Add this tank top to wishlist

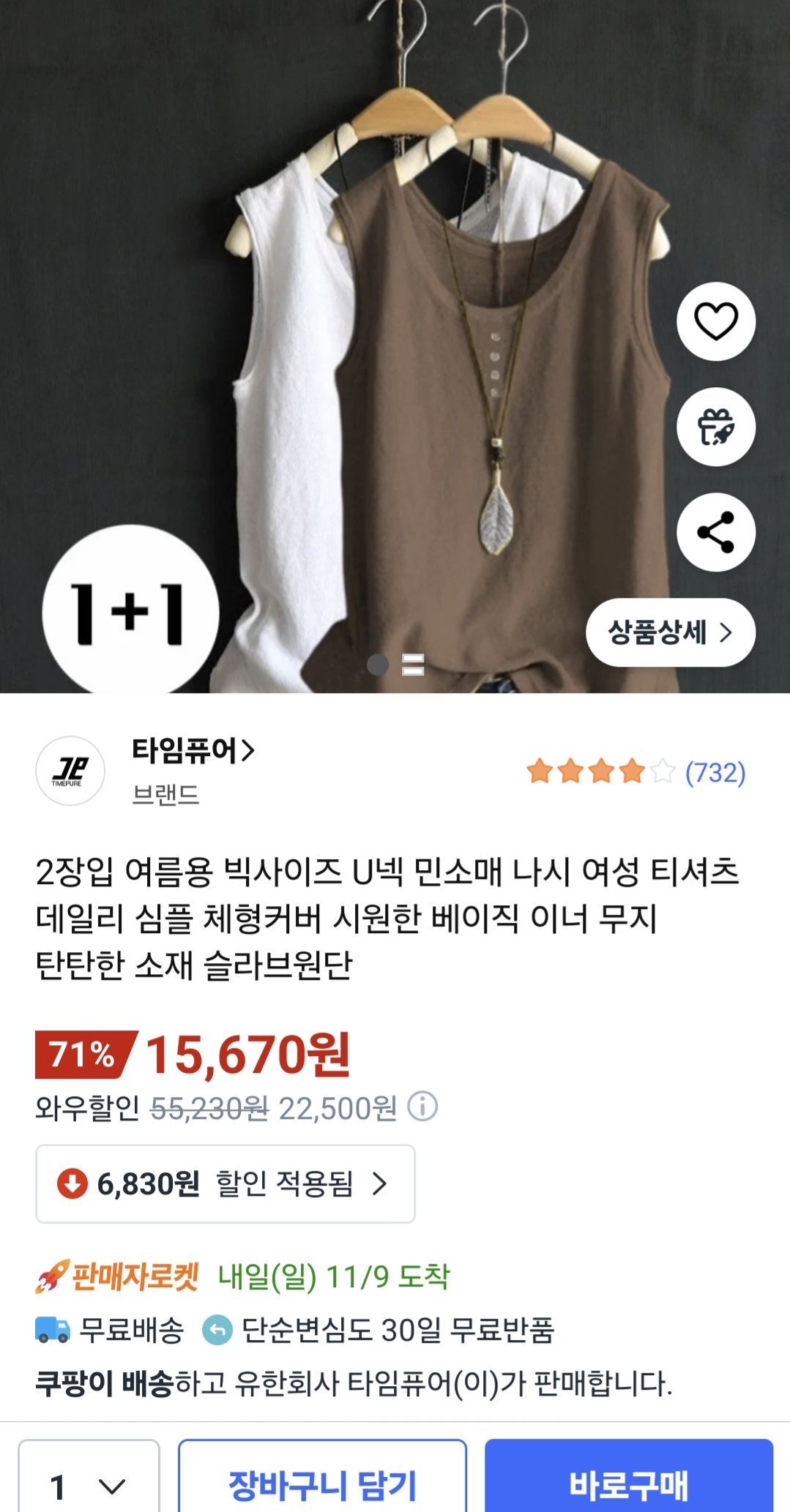pyautogui.click(x=715, y=321)
